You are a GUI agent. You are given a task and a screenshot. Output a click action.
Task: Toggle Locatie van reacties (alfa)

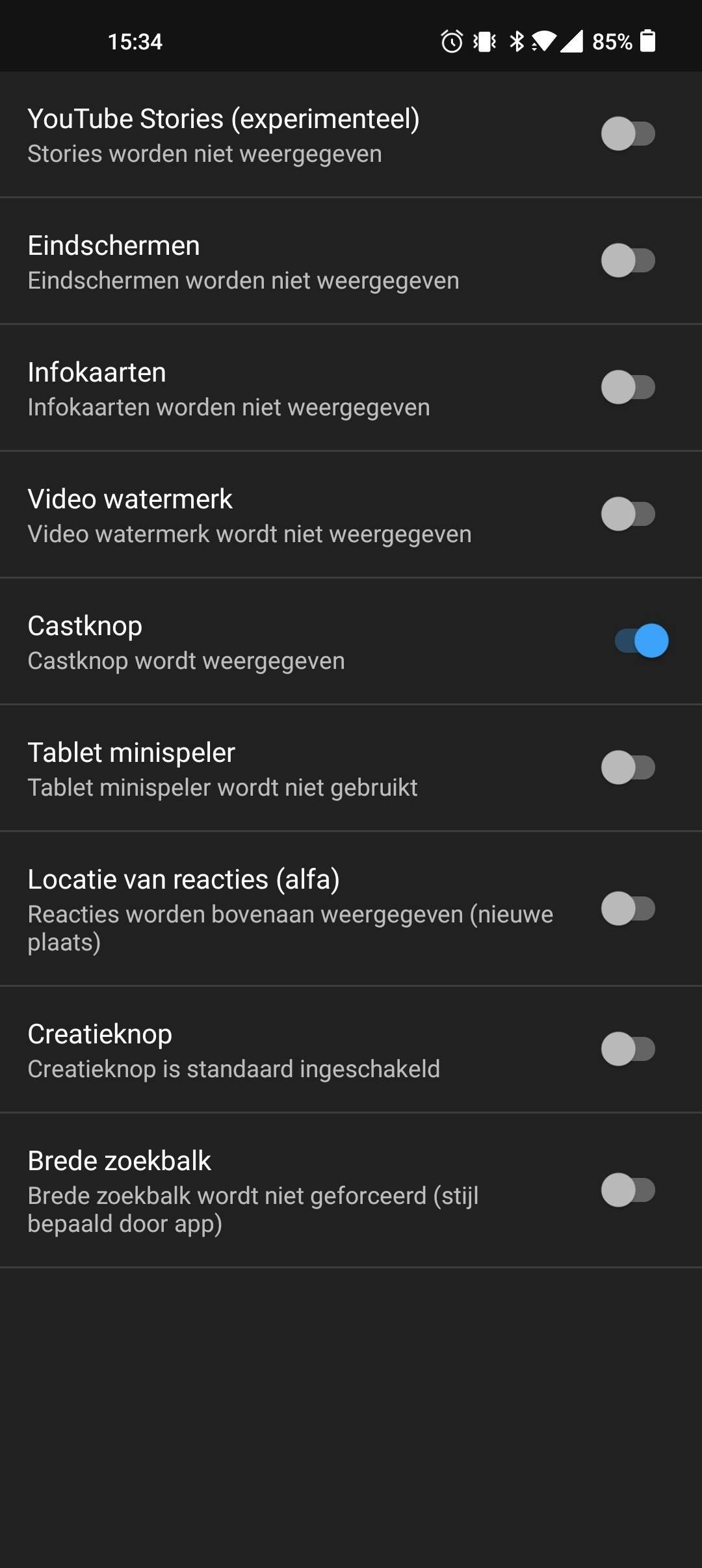(x=628, y=909)
